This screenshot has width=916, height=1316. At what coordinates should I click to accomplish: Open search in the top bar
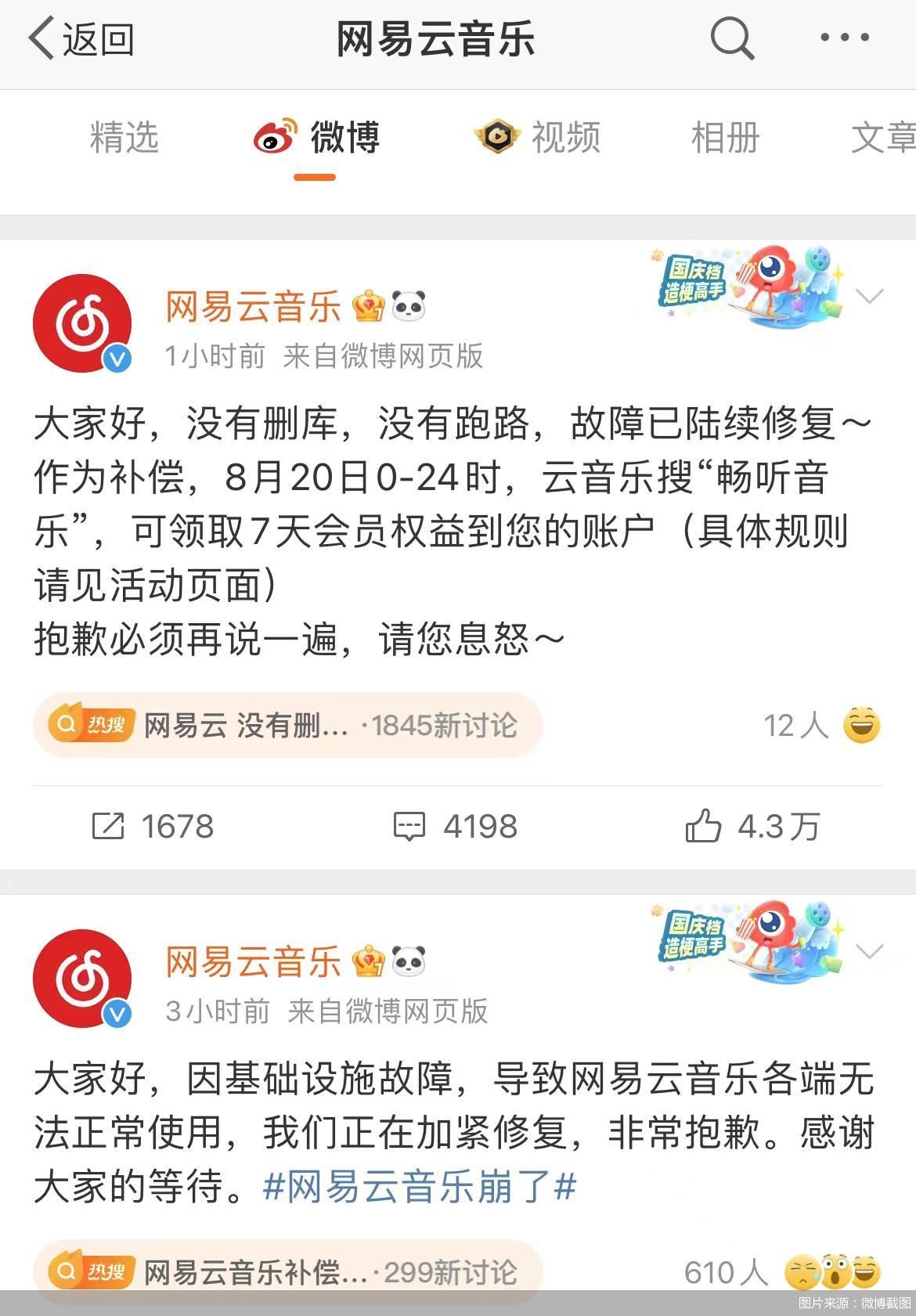click(731, 38)
